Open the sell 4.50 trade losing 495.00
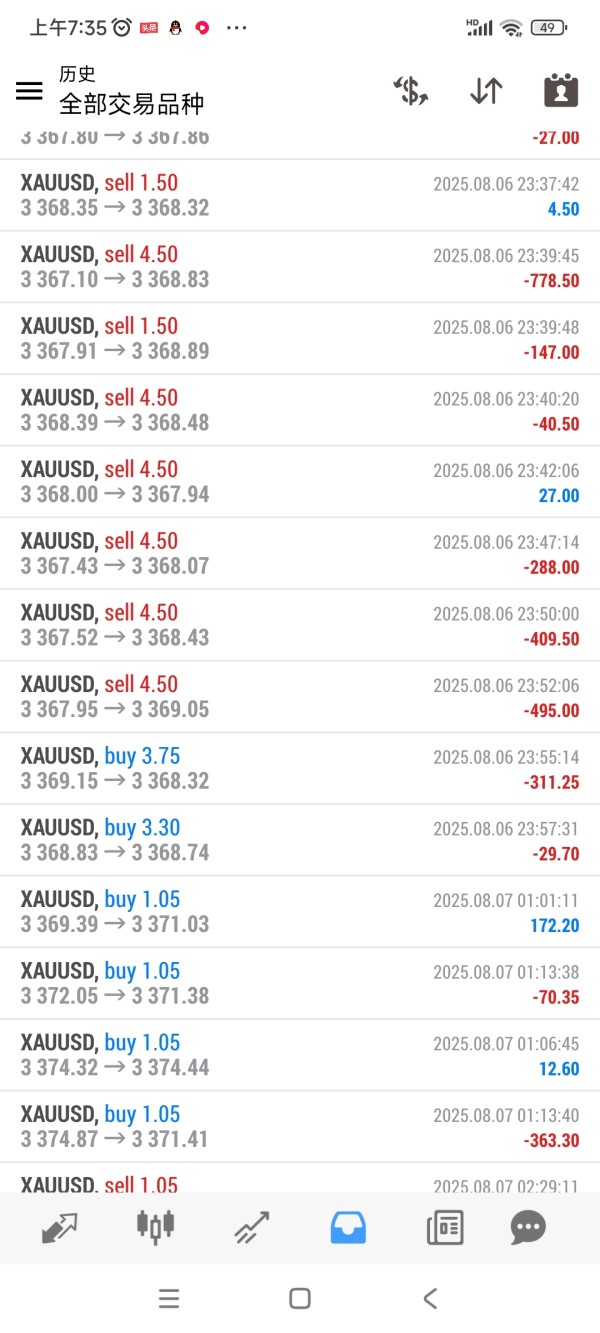The width and height of the screenshot is (600, 1333). click(x=300, y=697)
